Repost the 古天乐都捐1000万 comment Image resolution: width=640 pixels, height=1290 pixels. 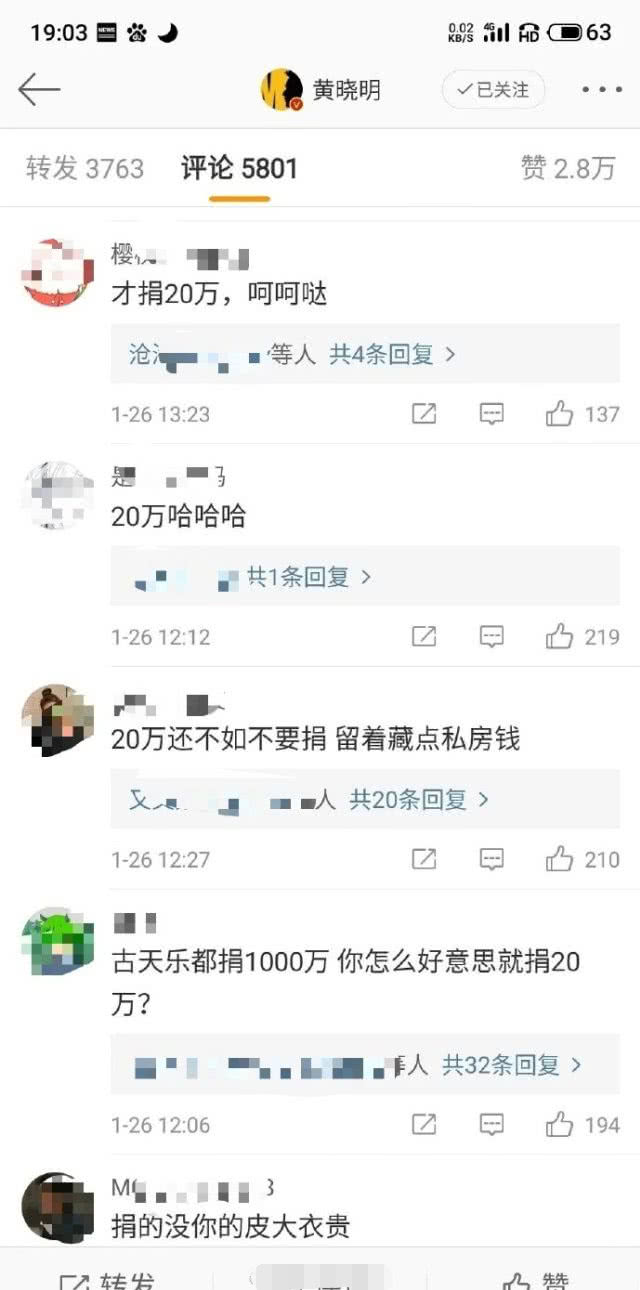[424, 1126]
